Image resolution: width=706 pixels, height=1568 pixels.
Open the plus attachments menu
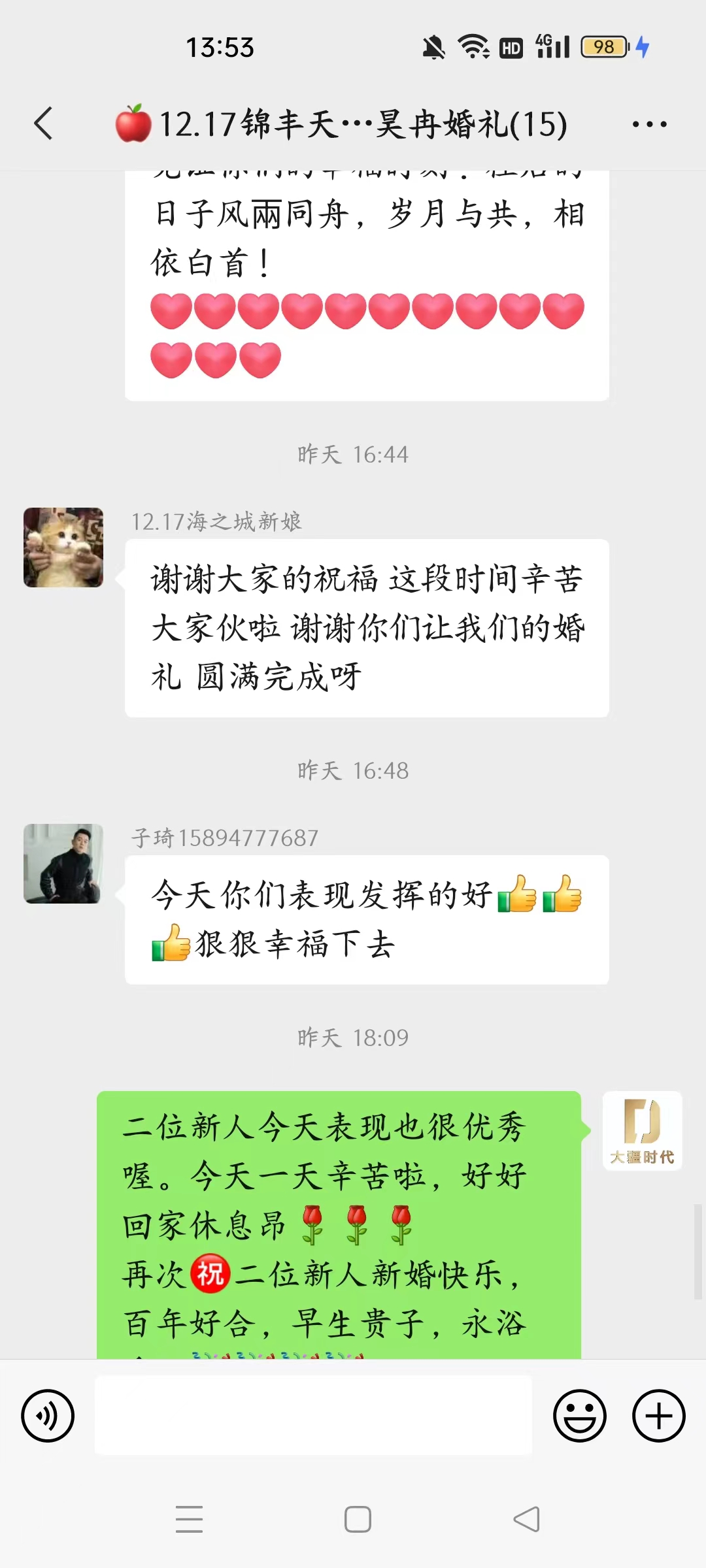click(658, 1416)
